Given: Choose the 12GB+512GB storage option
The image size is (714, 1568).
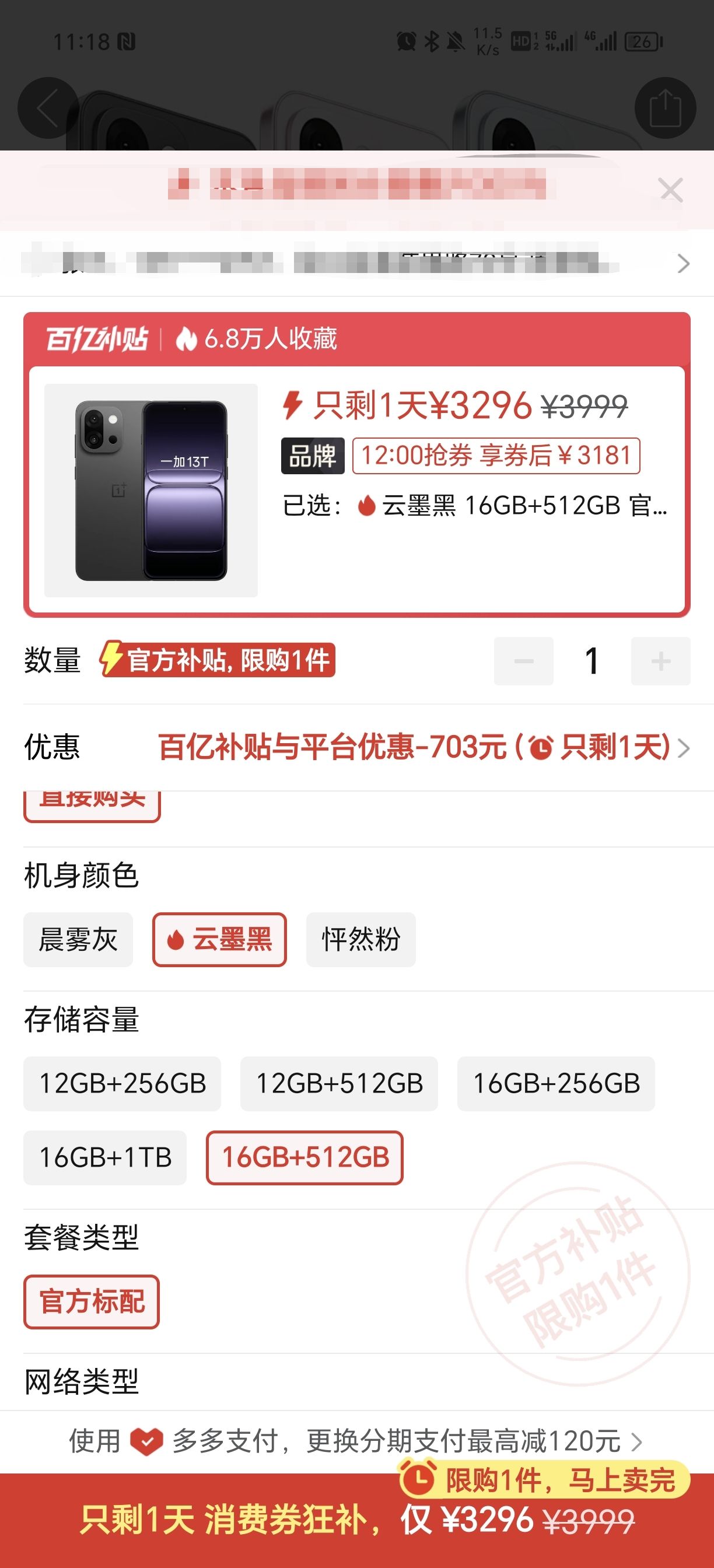Looking at the screenshot, I should [x=339, y=1083].
